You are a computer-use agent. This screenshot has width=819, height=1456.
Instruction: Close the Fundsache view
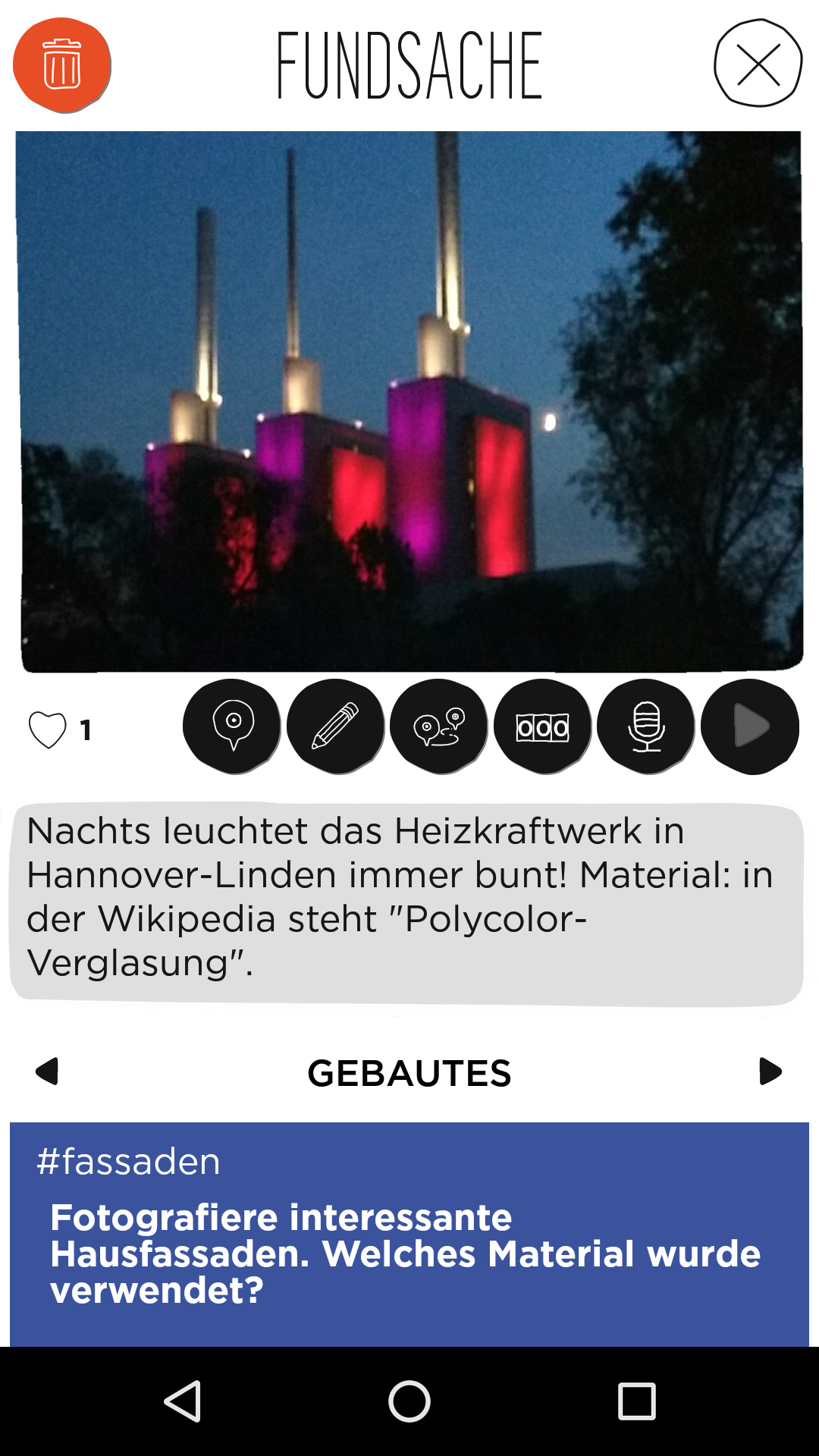click(x=758, y=64)
